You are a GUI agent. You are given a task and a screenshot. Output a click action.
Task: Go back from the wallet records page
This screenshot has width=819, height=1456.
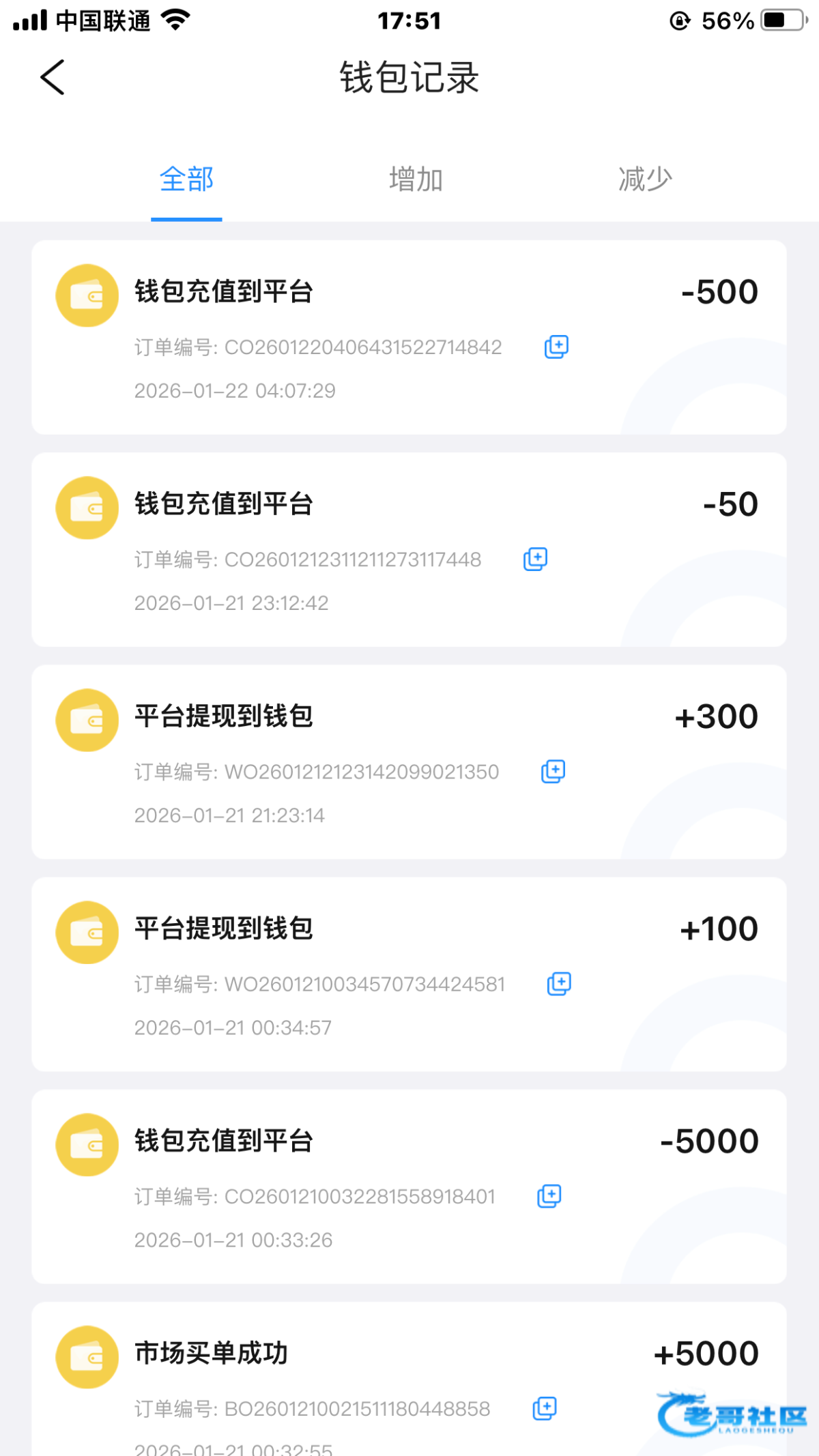pyautogui.click(x=53, y=77)
